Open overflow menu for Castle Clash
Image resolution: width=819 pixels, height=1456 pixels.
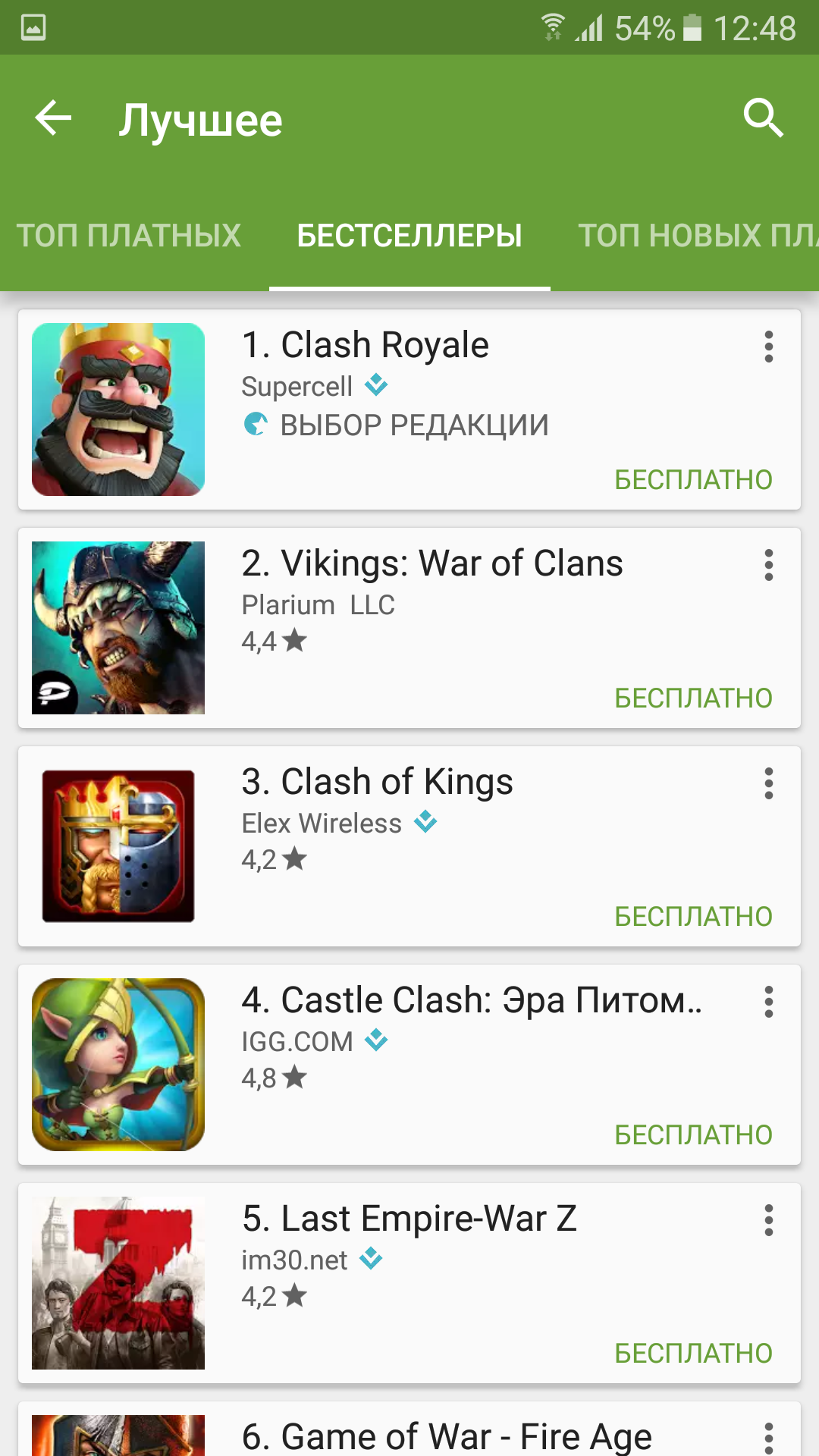pos(769,1002)
